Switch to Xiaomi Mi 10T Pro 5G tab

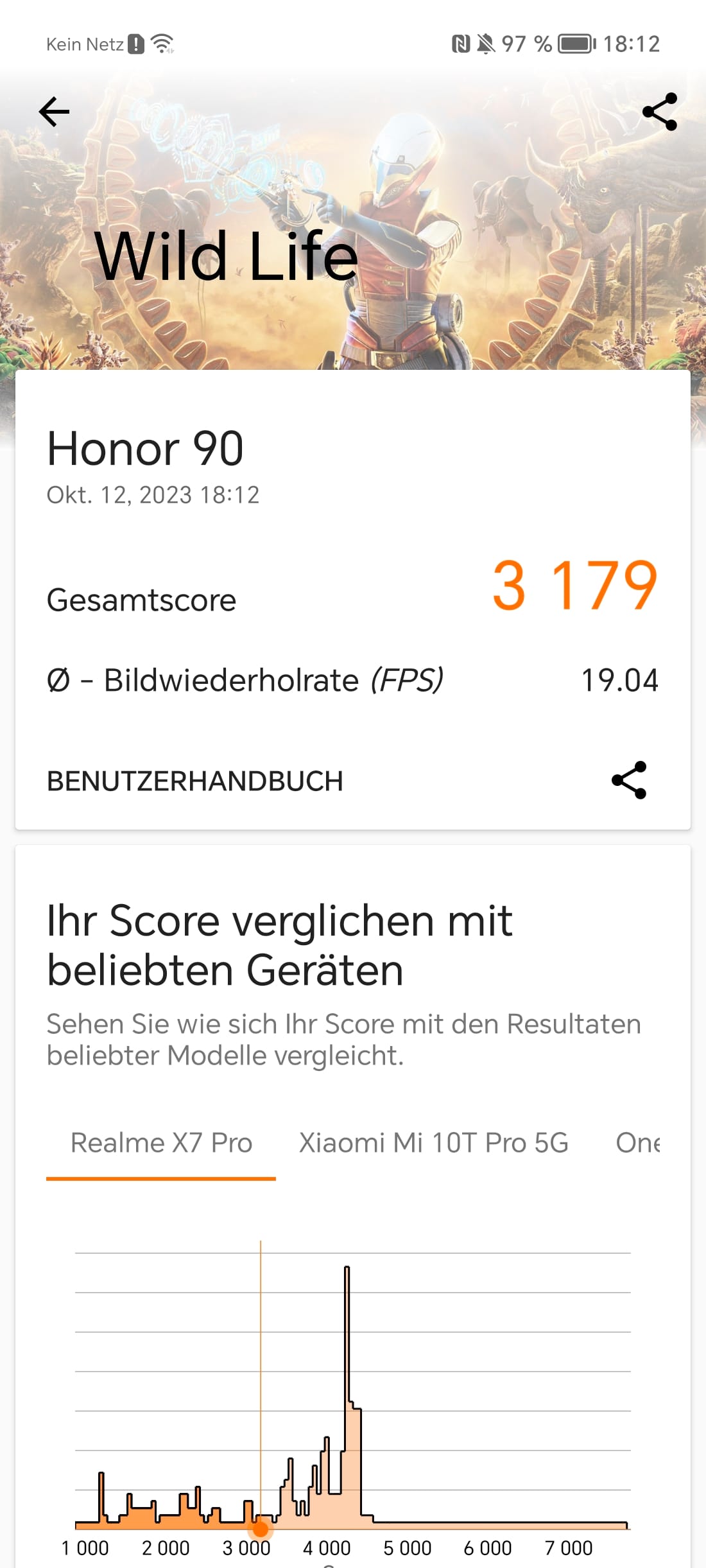point(434,1144)
